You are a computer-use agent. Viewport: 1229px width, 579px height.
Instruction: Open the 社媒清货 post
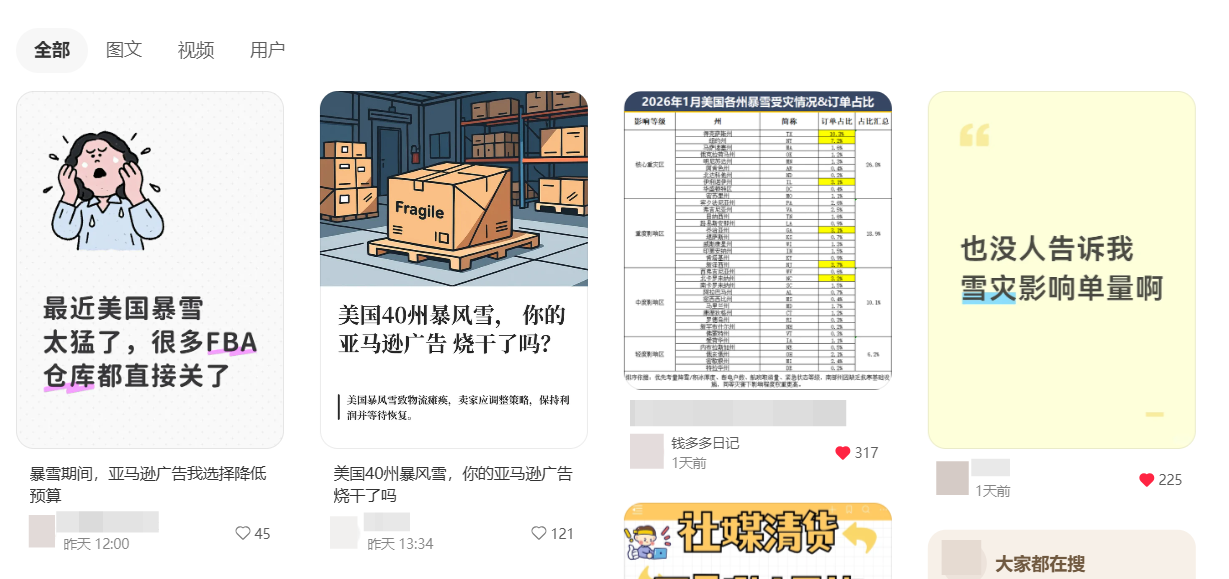click(757, 541)
